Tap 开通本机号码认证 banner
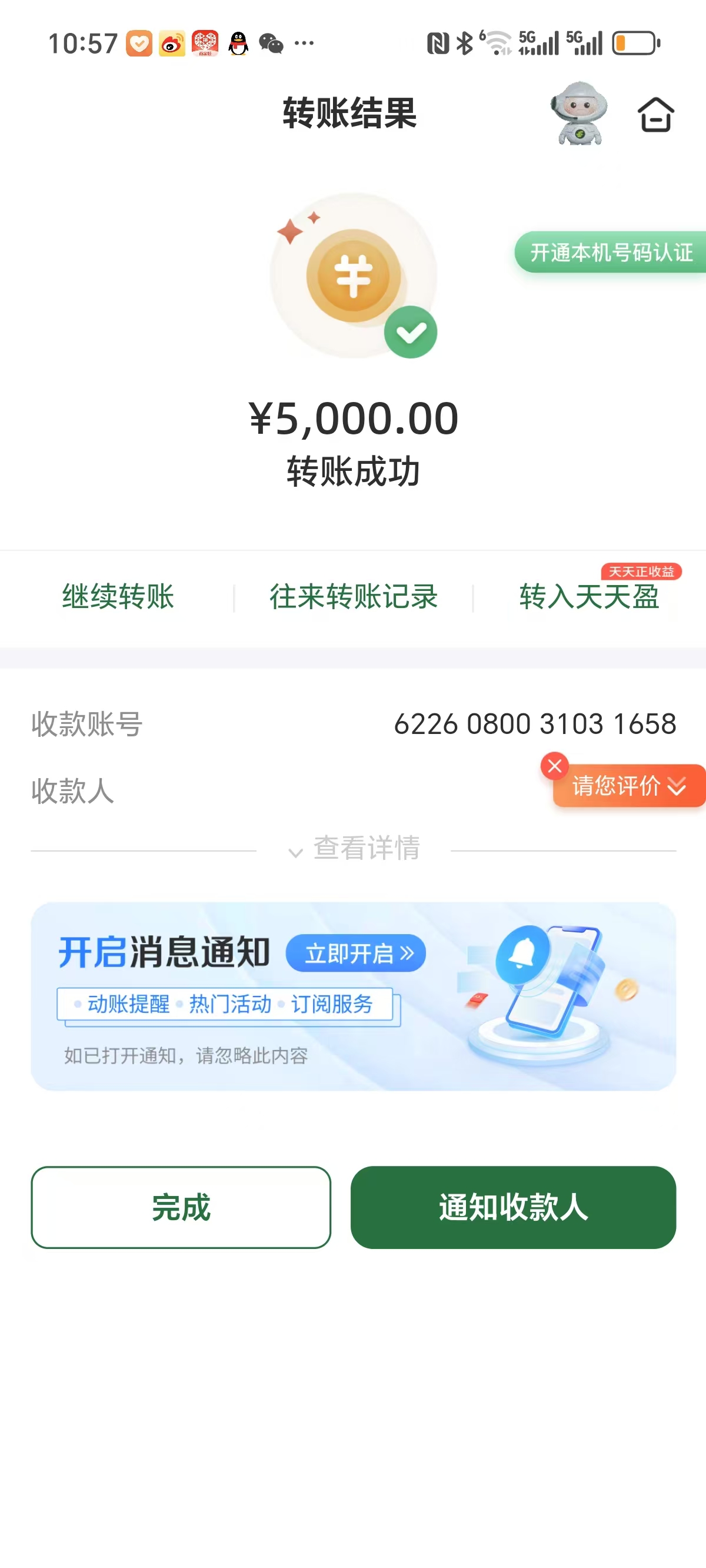 point(611,252)
